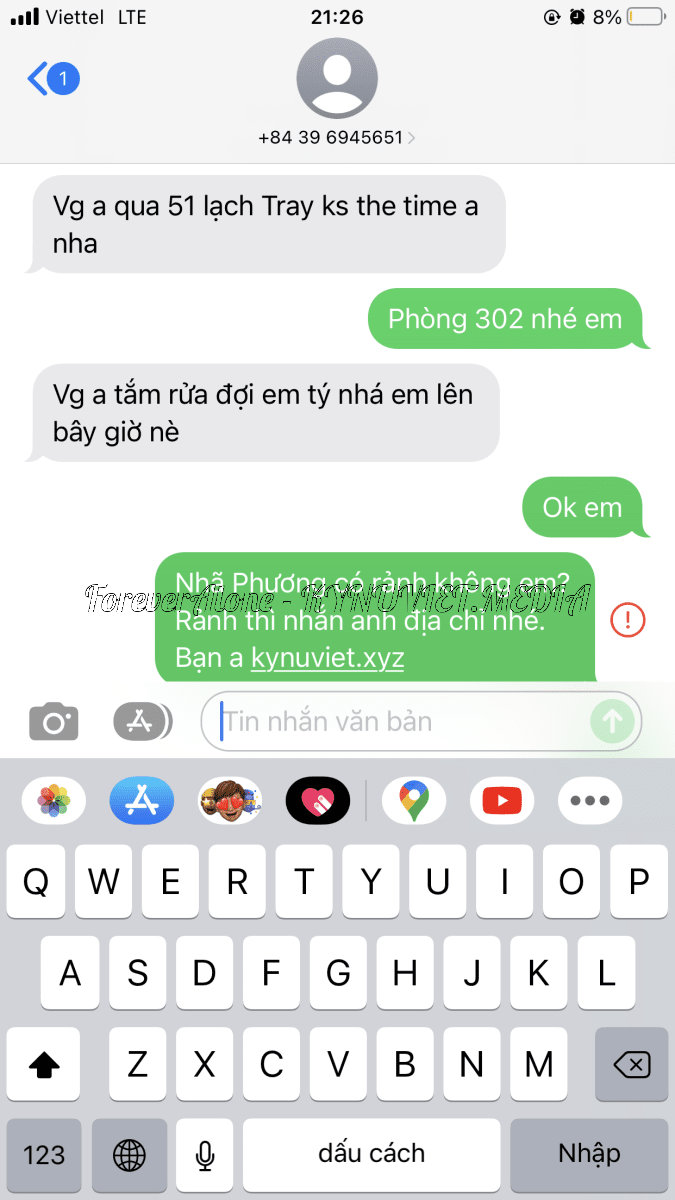
Task: Open the kynuviet.xyz link
Action: [327, 658]
